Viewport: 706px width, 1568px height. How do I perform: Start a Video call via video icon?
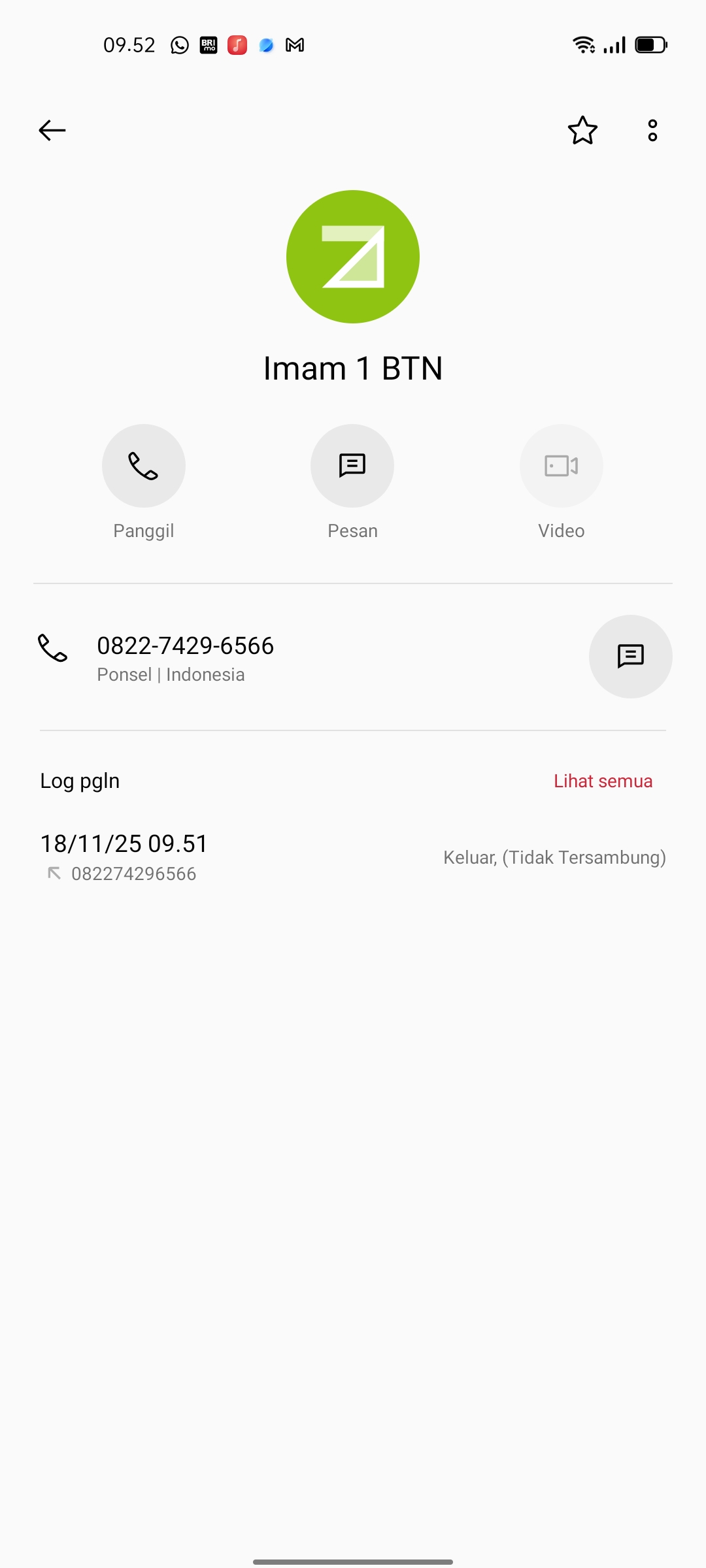tap(561, 465)
